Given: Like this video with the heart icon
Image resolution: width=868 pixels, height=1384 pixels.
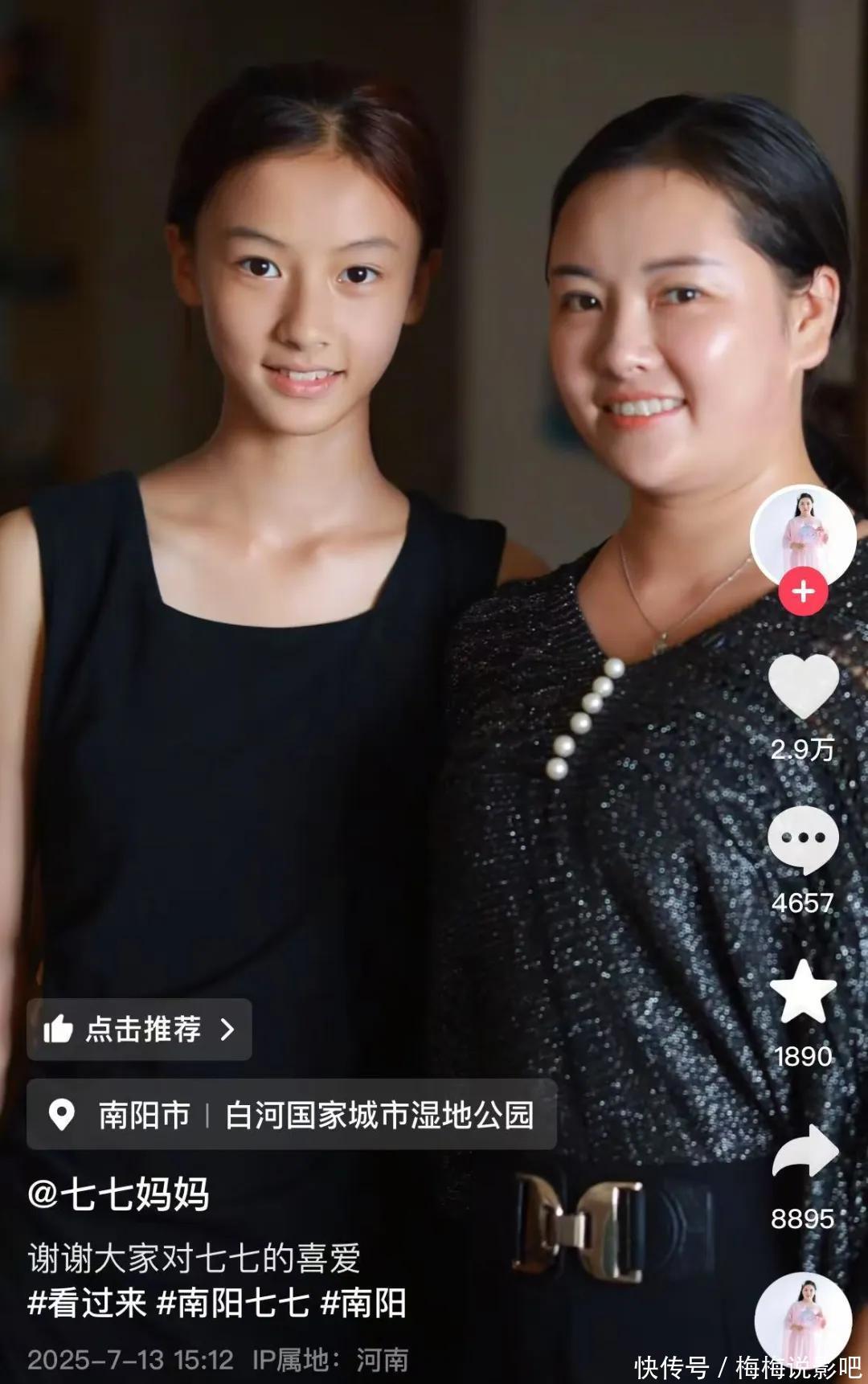Looking at the screenshot, I should (x=803, y=686).
